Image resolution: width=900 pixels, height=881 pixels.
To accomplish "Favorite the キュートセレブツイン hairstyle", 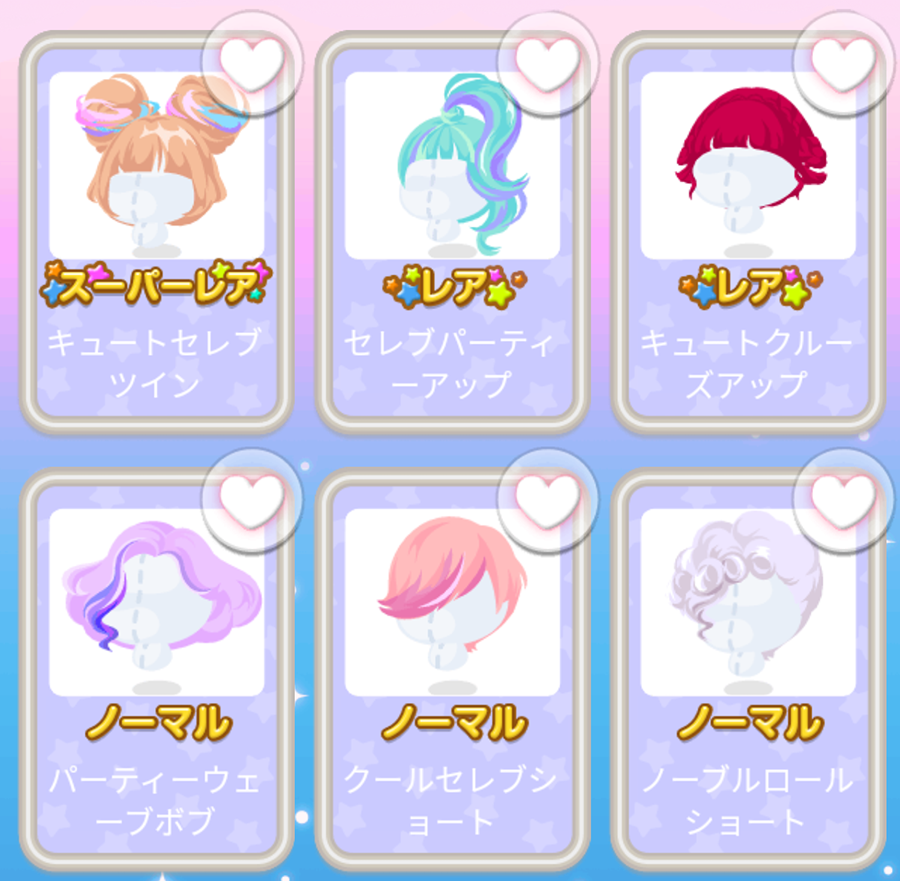I will (252, 61).
